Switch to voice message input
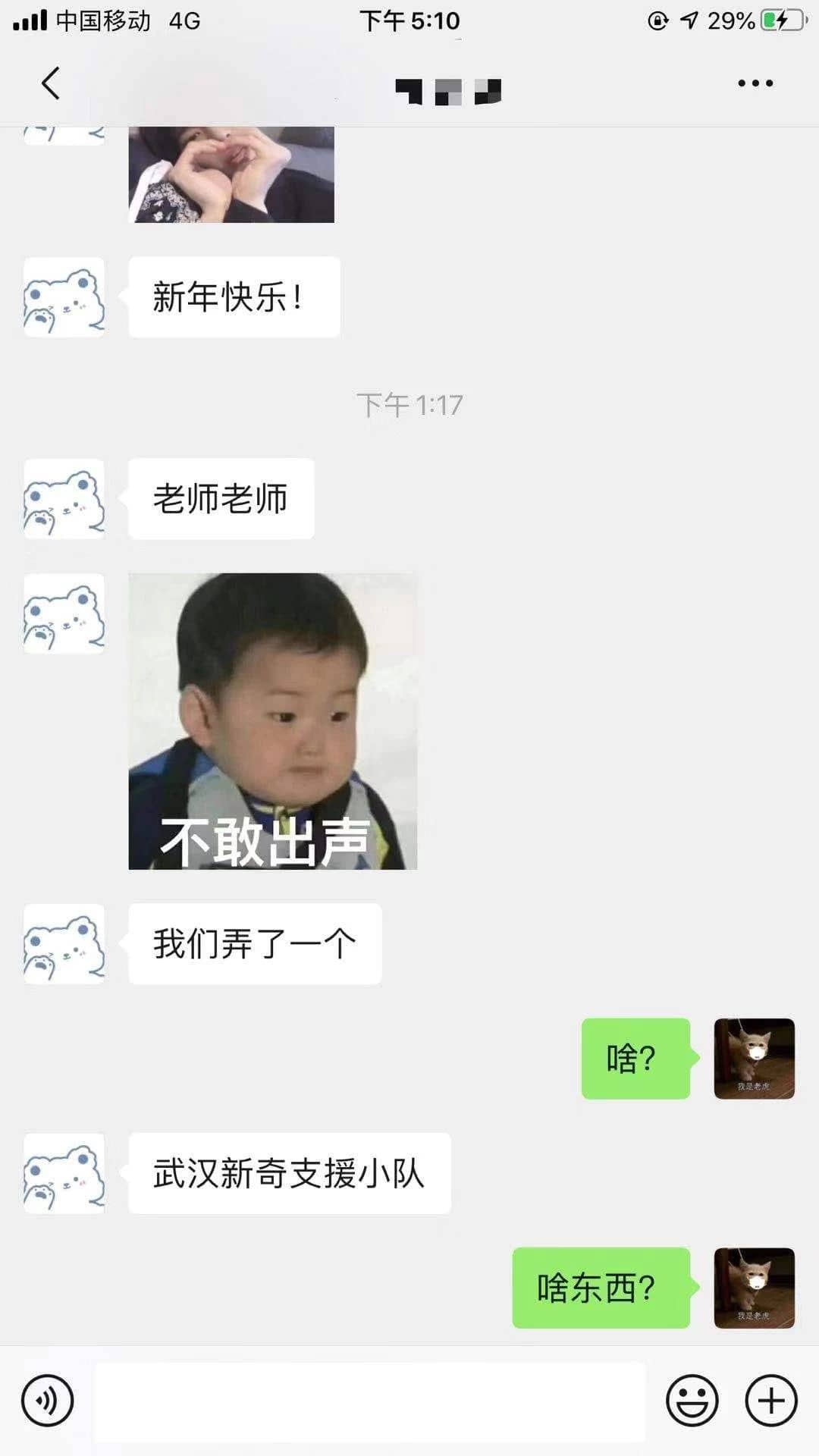 point(48,1401)
